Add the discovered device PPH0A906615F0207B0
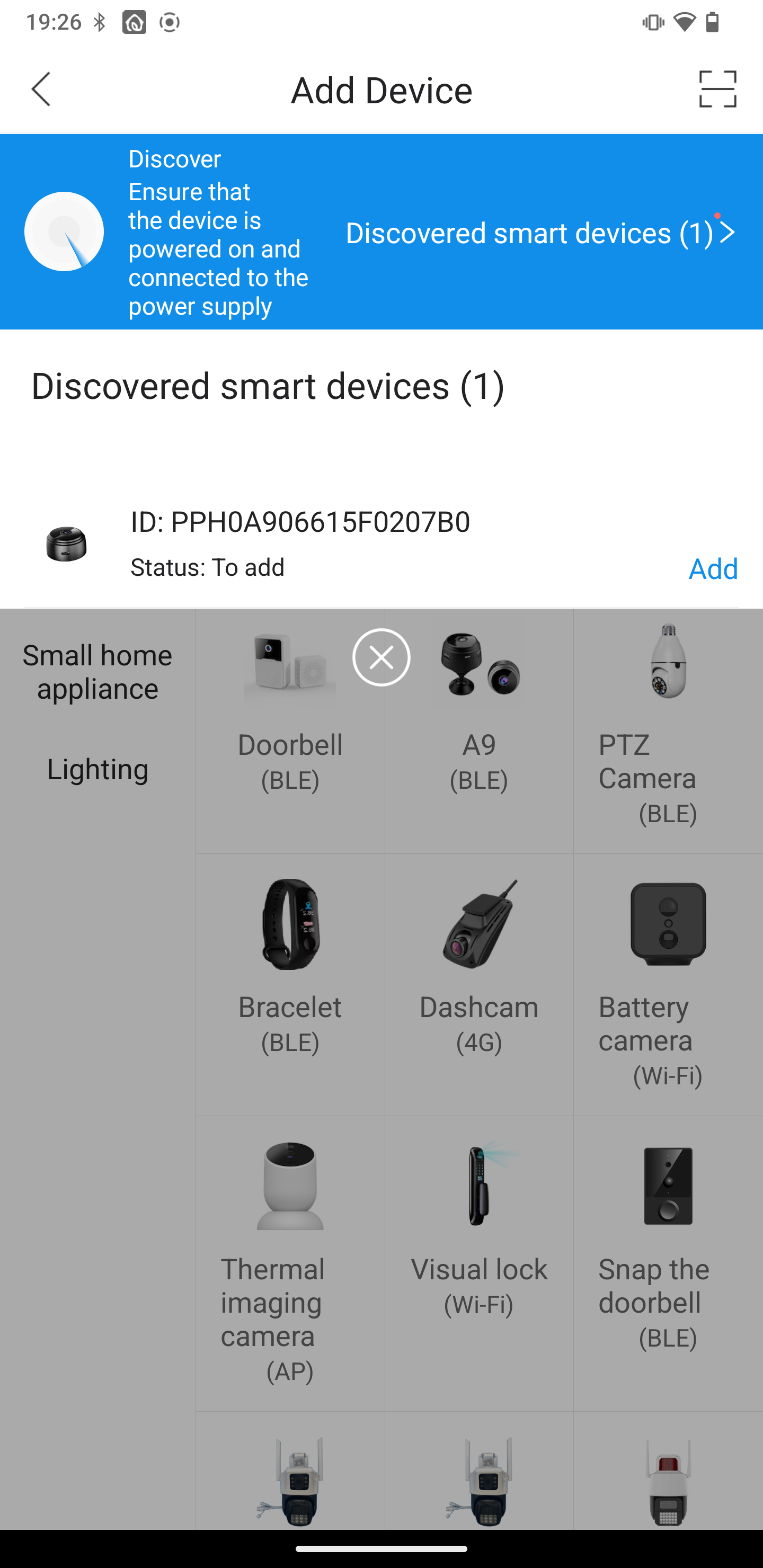This screenshot has width=763, height=1568. (713, 568)
